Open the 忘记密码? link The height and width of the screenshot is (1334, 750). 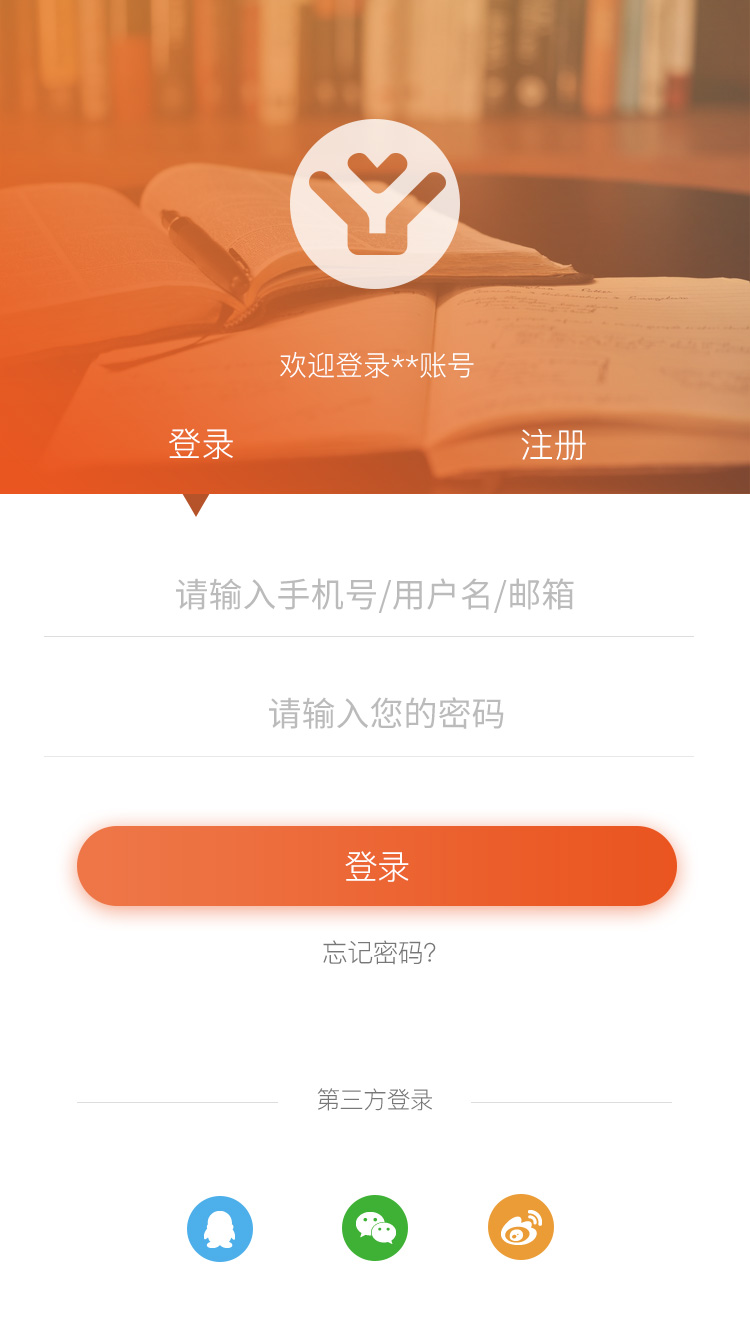(379, 953)
